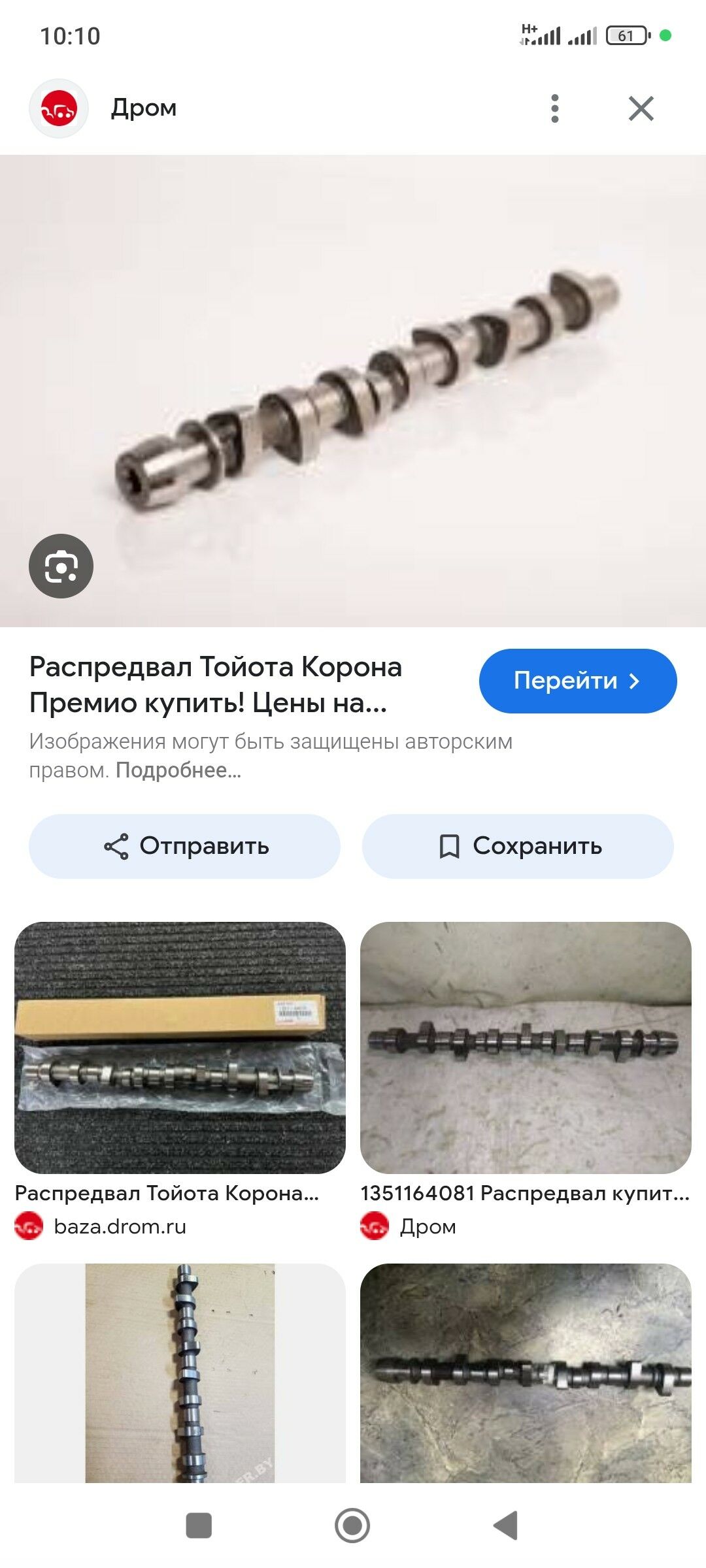The width and height of the screenshot is (706, 1568).
Task: Tap the Перейти button to visit the site
Action: (x=577, y=681)
